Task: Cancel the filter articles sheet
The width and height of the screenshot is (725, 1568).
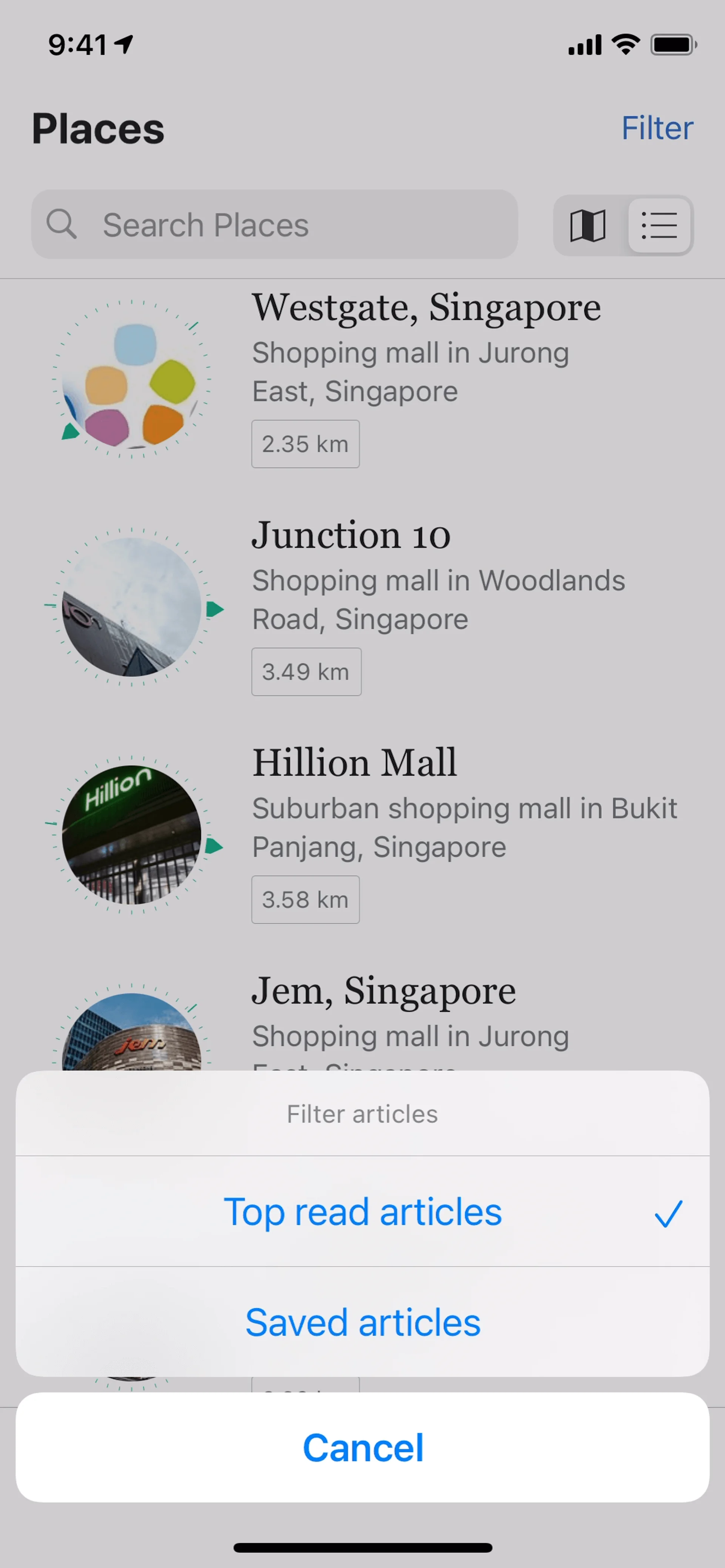Action: pyautogui.click(x=363, y=1448)
